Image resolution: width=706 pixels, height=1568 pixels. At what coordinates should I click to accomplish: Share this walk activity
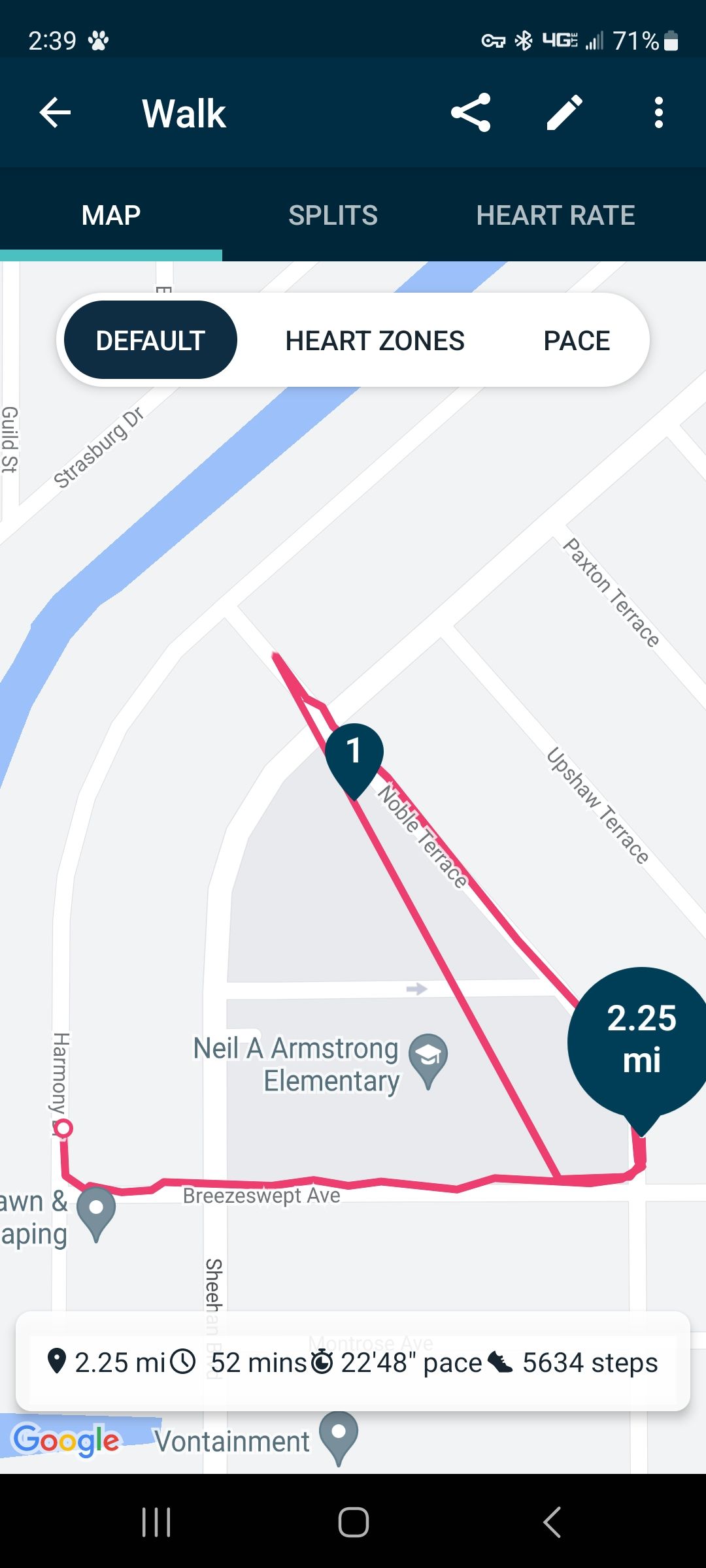point(471,113)
